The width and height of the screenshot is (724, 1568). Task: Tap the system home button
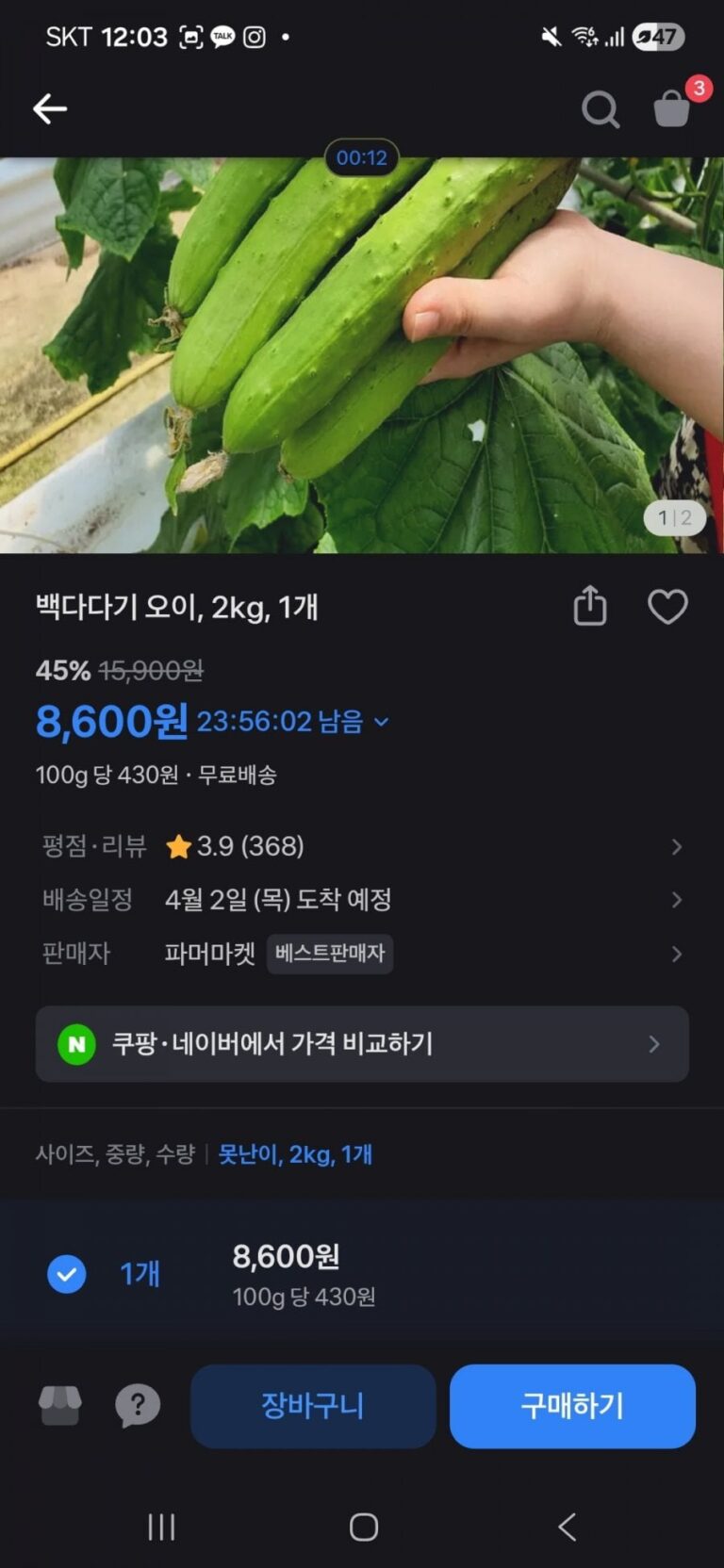click(363, 1527)
